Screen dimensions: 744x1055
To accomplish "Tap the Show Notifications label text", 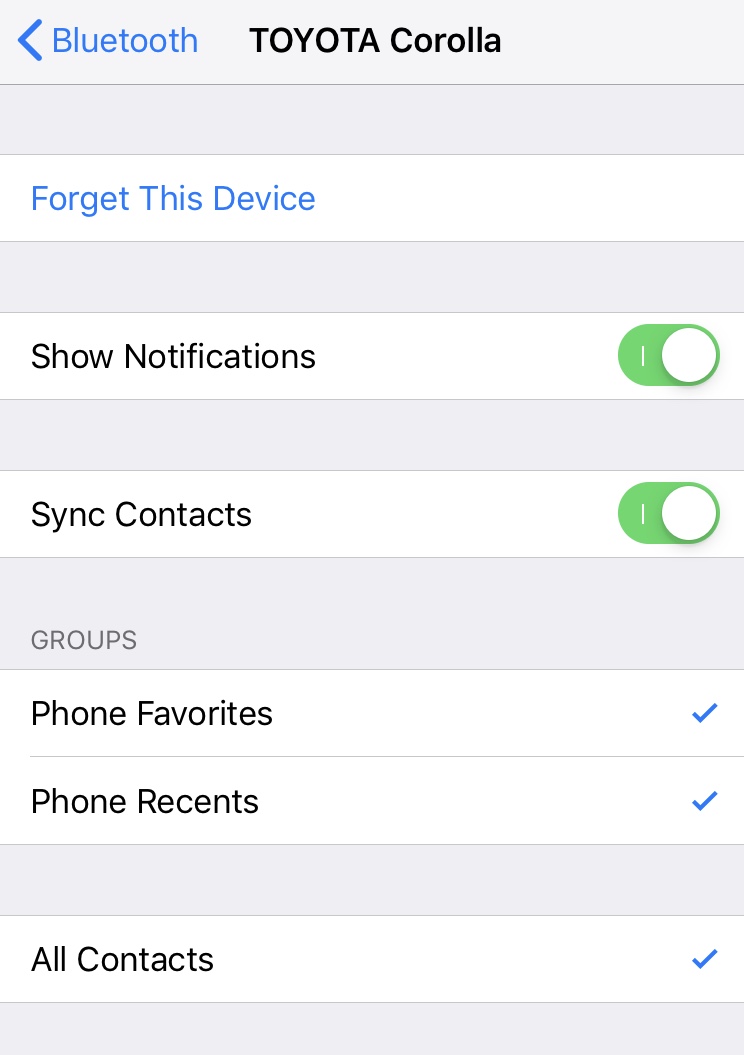I will [173, 355].
